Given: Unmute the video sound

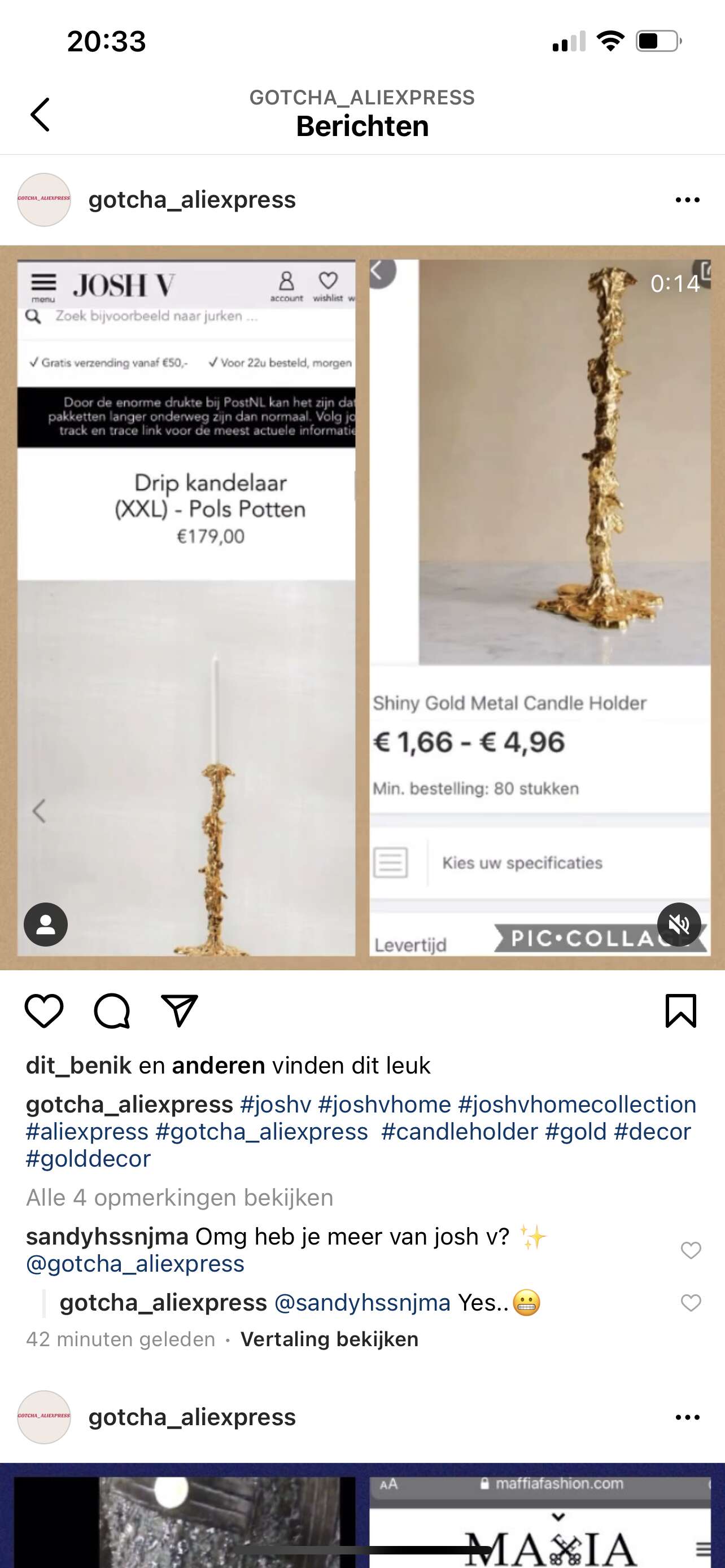Looking at the screenshot, I should click(x=679, y=925).
